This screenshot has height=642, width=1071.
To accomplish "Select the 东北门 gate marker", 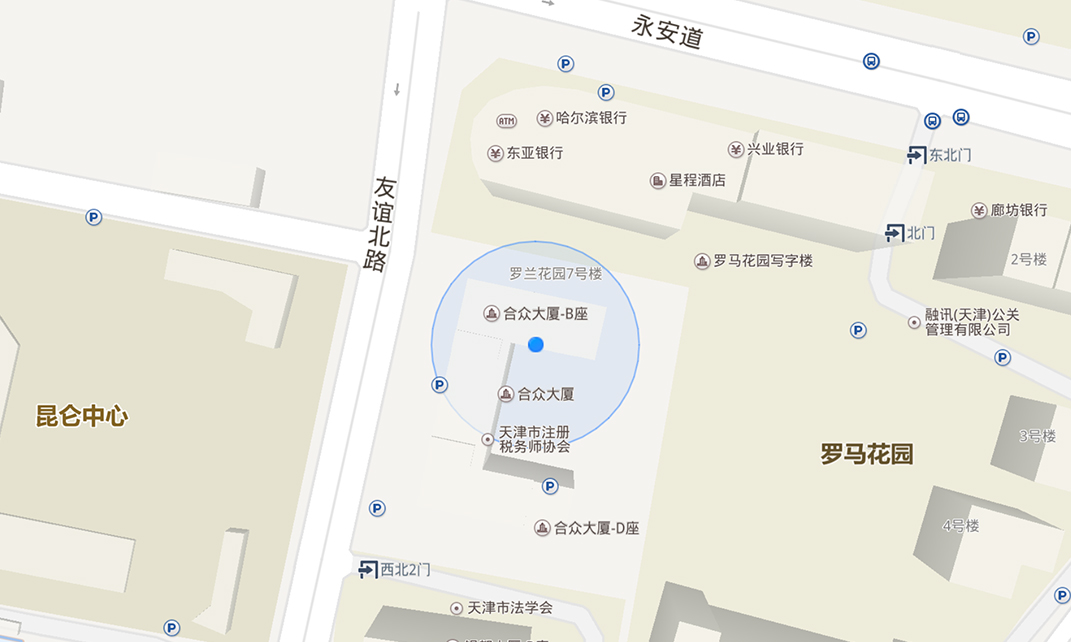I will pos(916,155).
